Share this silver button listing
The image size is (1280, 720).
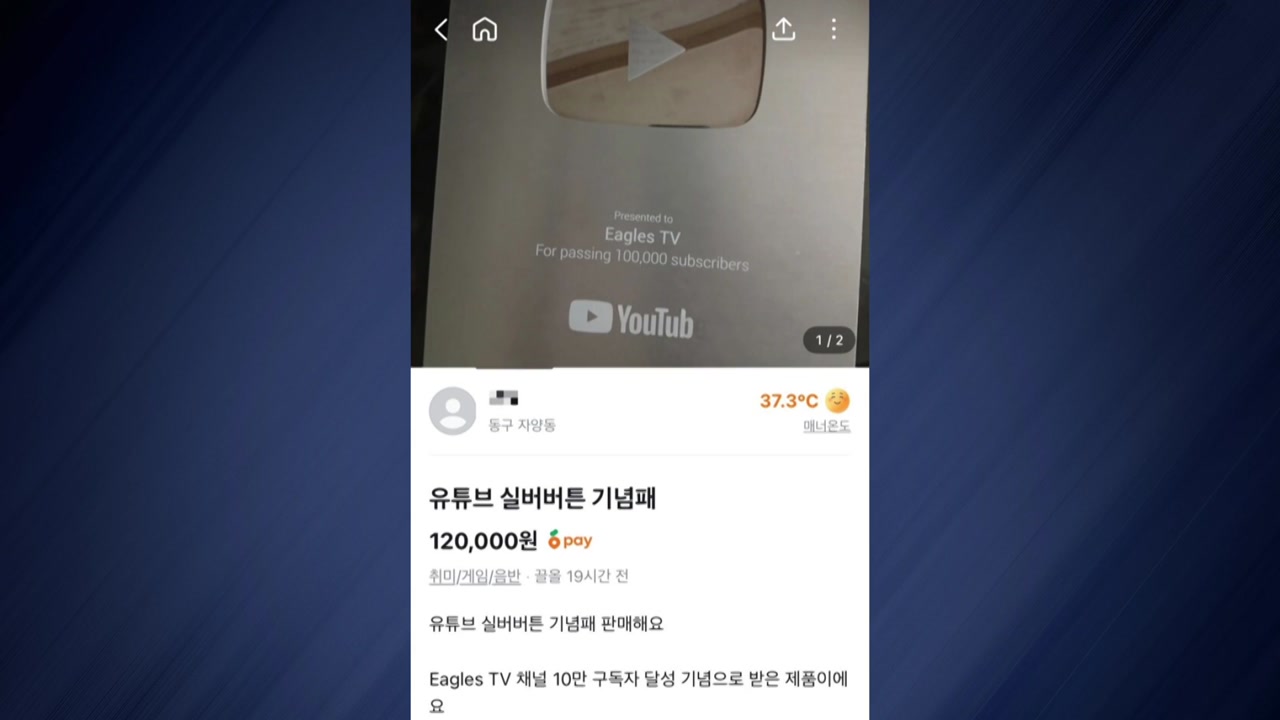tap(784, 30)
